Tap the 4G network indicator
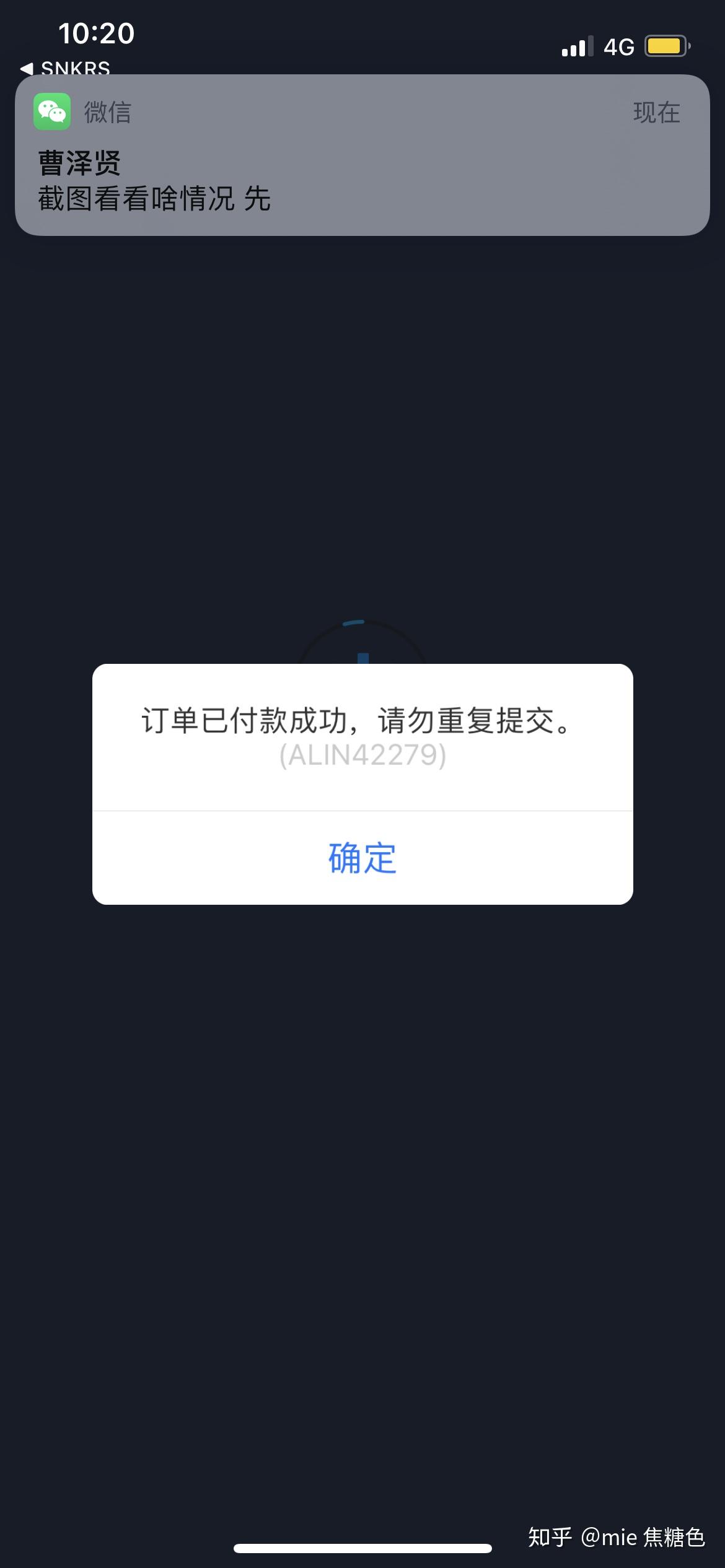Screen dimensions: 725x1568 click(x=619, y=45)
